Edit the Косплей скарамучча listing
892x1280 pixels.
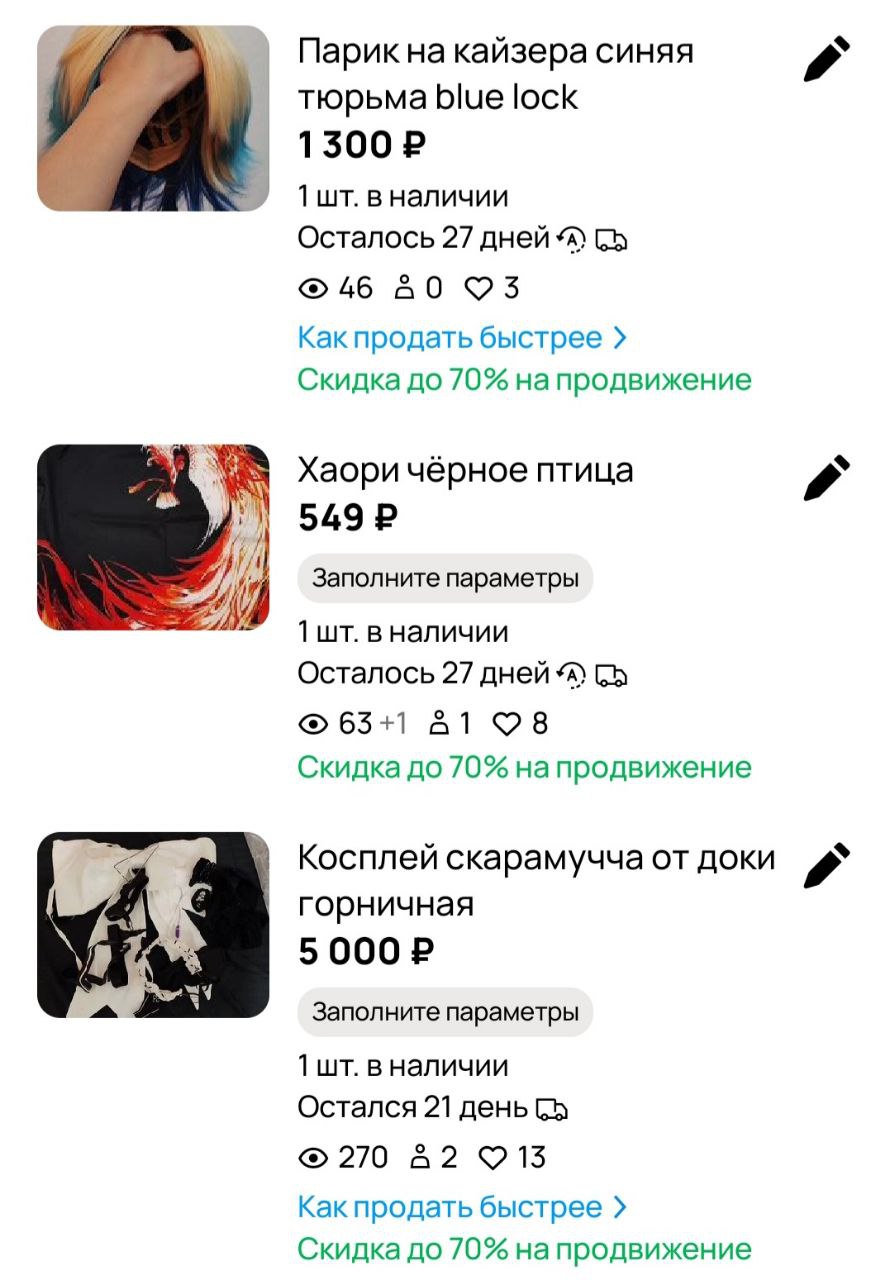click(826, 865)
